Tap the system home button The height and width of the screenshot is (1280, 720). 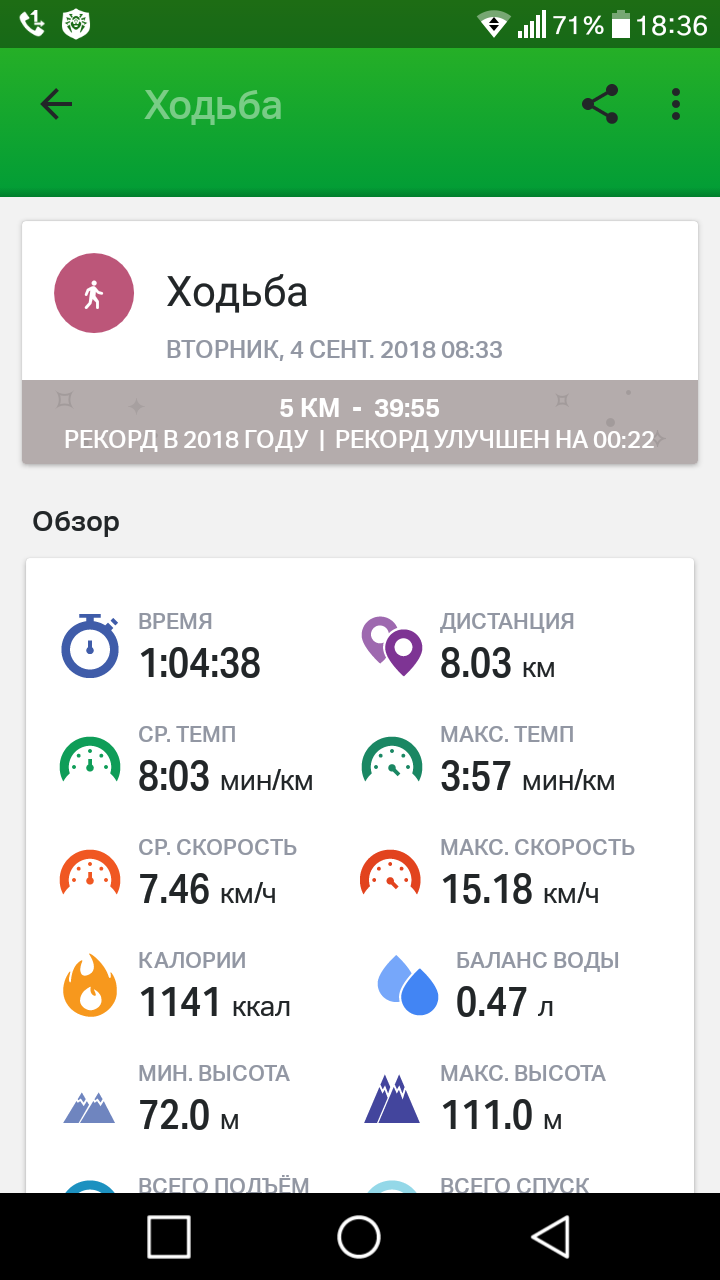[359, 1236]
